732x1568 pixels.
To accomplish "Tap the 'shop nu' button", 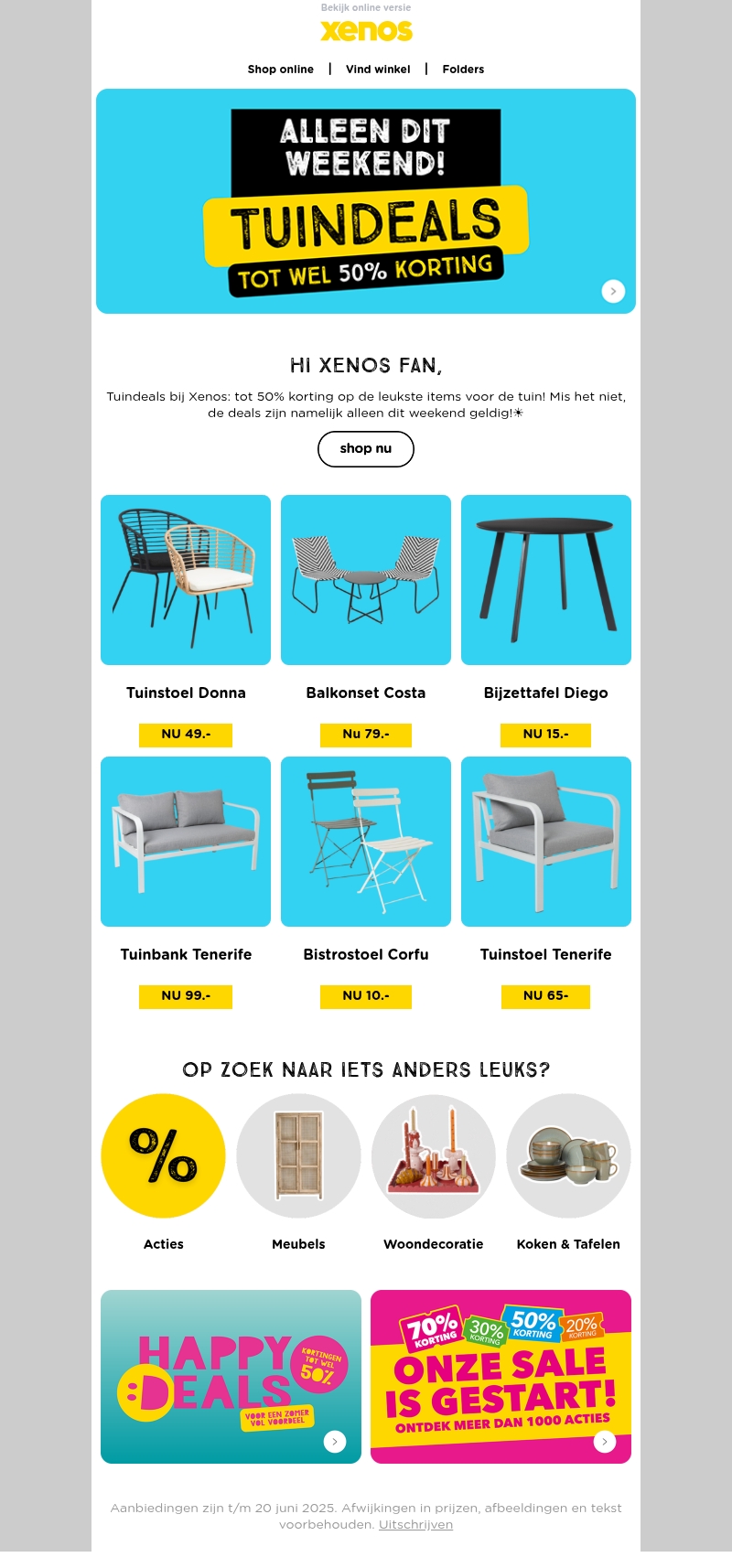I will [365, 448].
